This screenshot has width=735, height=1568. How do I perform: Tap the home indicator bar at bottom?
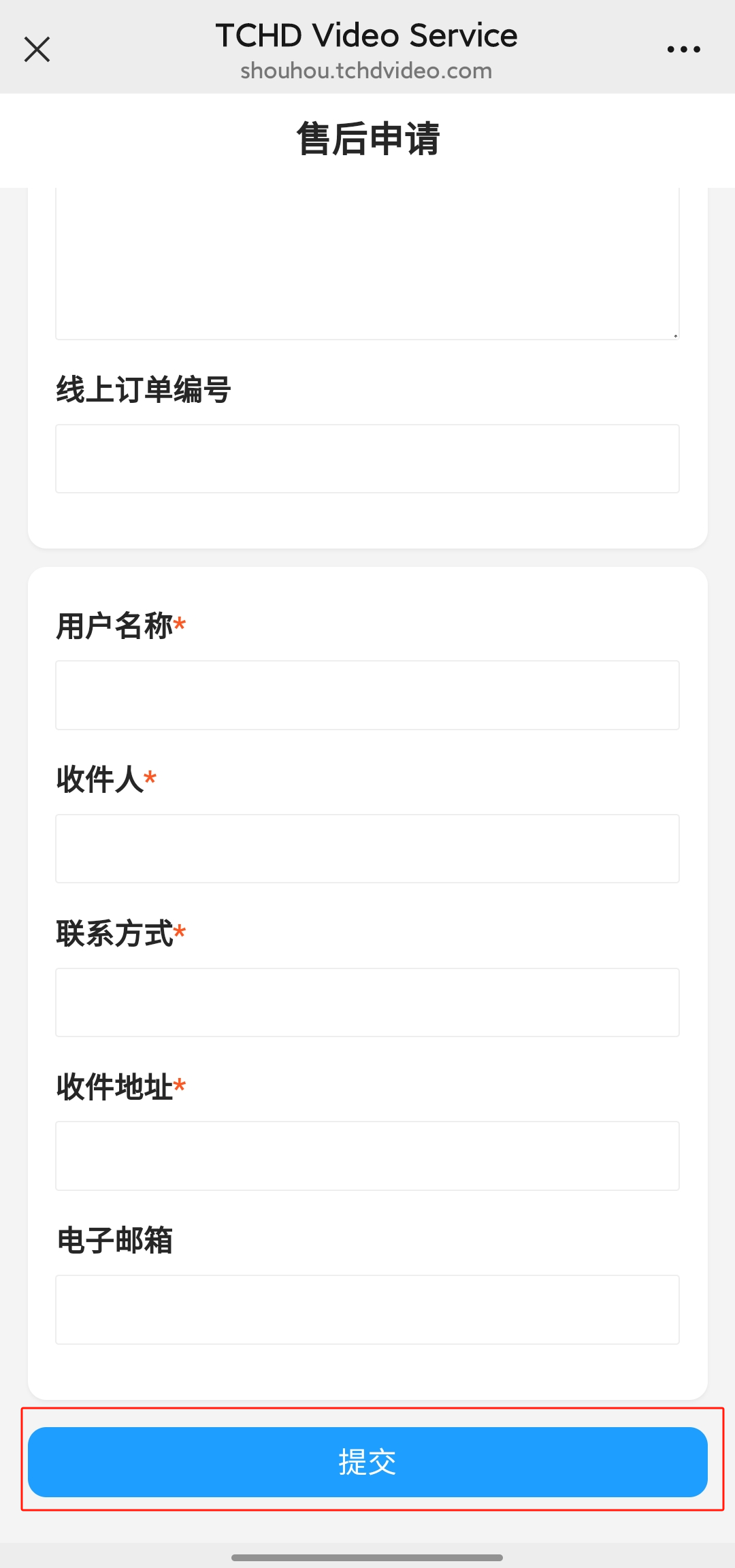click(x=367, y=1556)
